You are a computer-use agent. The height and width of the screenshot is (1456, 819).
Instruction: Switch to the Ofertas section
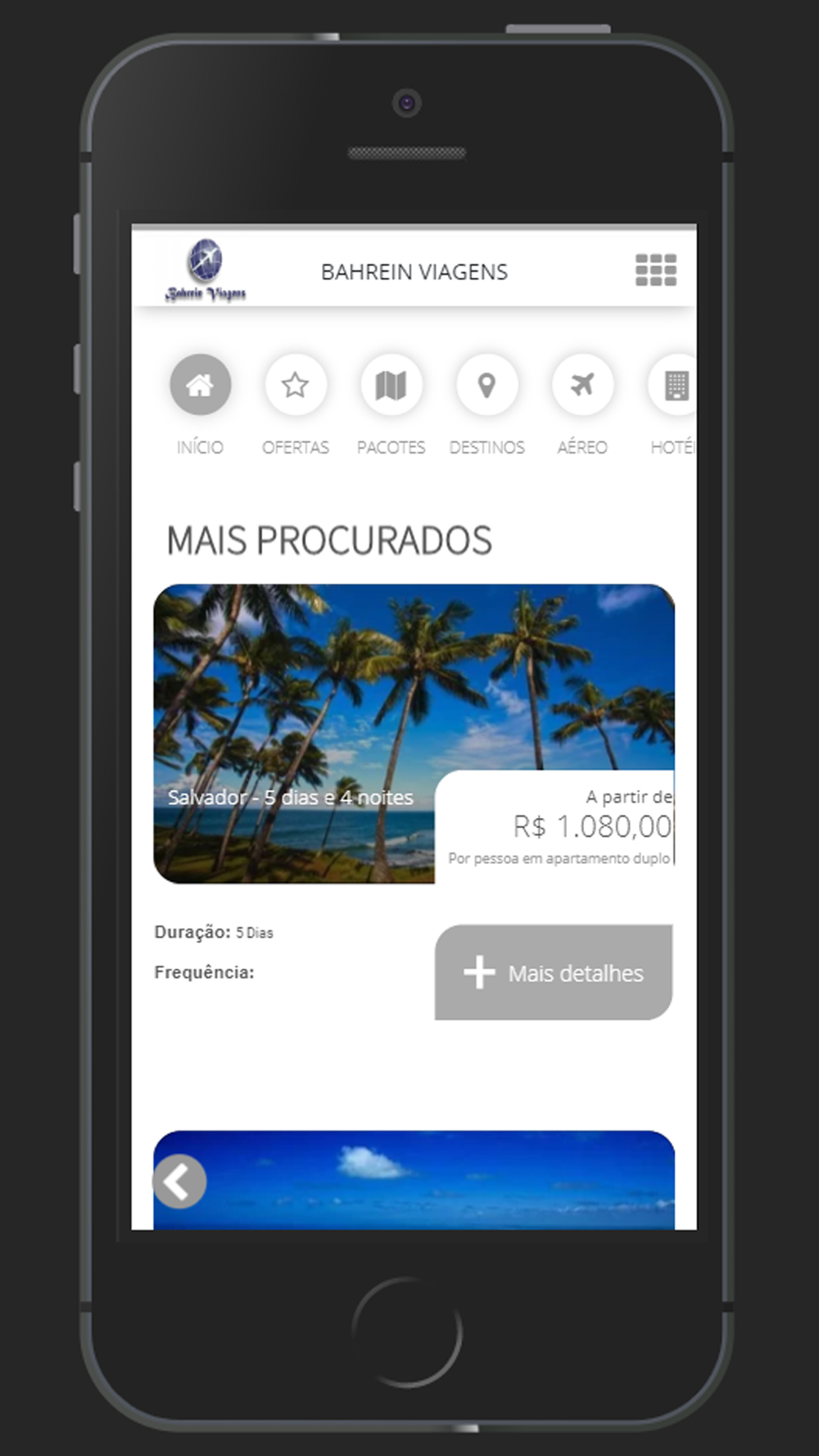tap(295, 385)
